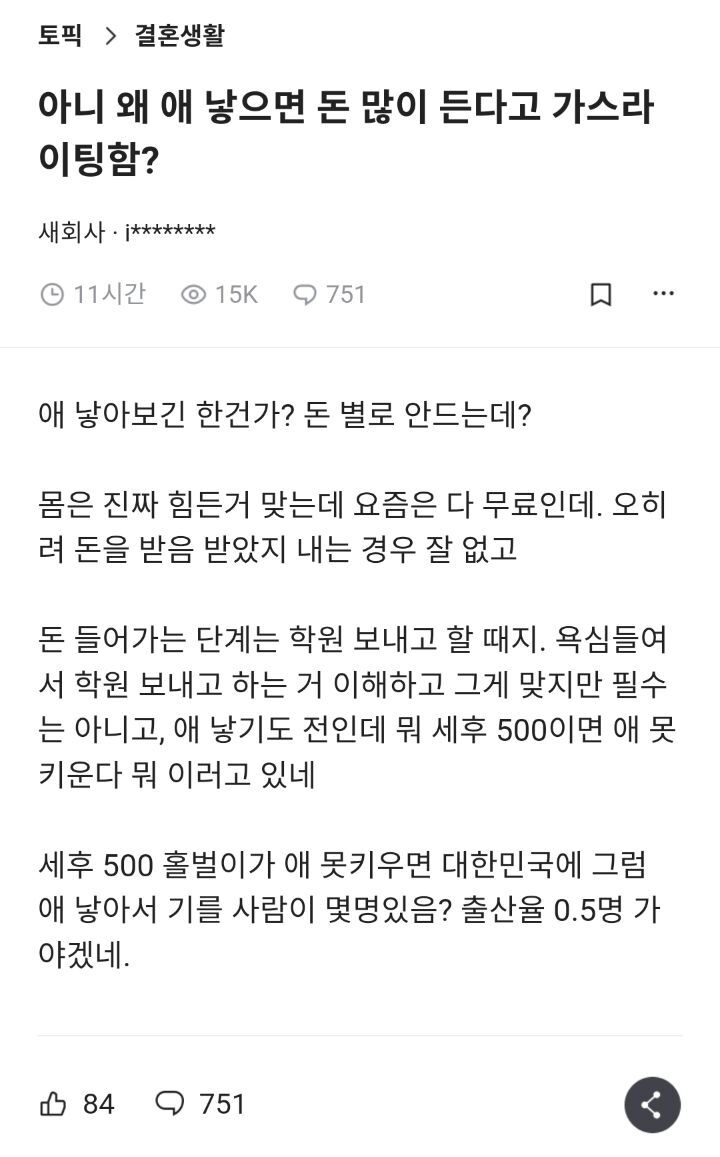
Task: Like the post with 84 likes
Action: click(55, 1104)
